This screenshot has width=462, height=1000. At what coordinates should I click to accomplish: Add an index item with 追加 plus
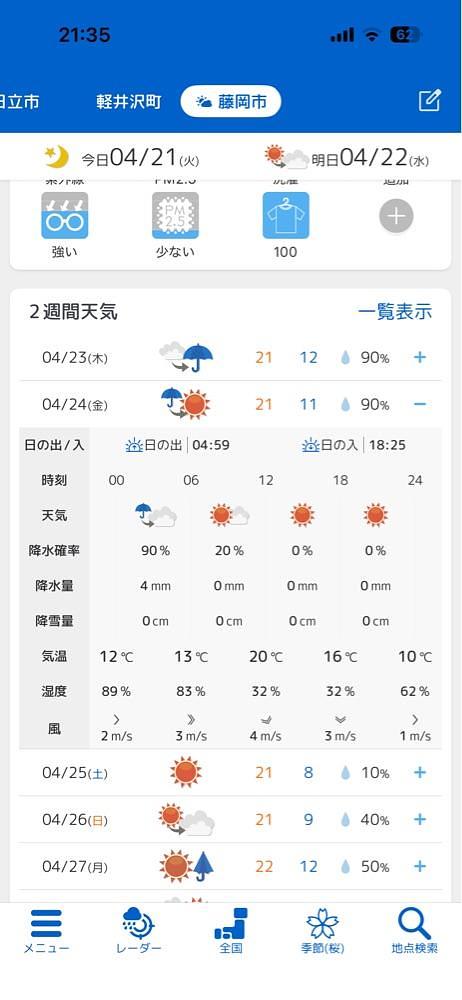pos(396,216)
